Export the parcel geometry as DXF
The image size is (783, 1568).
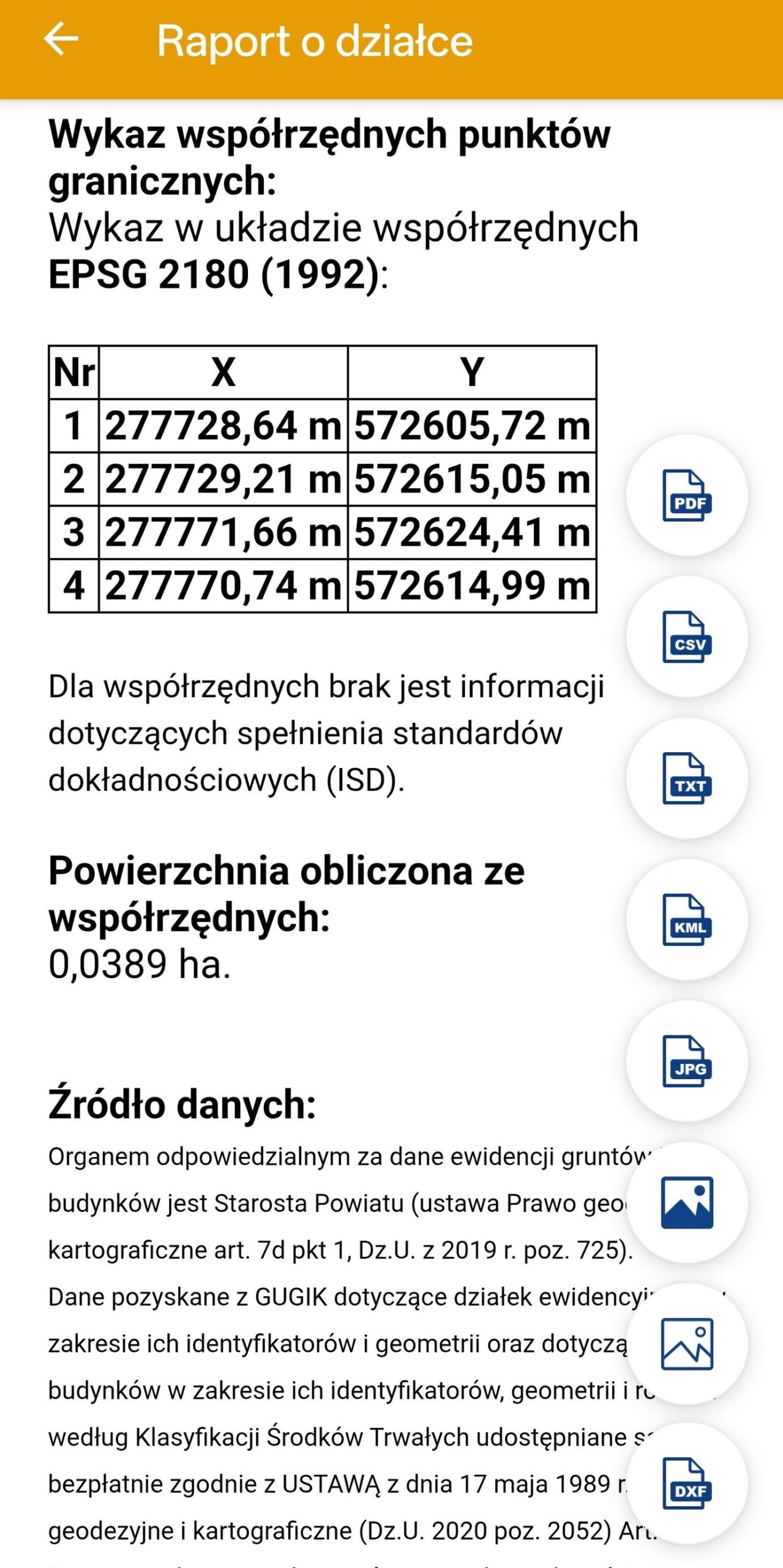pos(687,1484)
